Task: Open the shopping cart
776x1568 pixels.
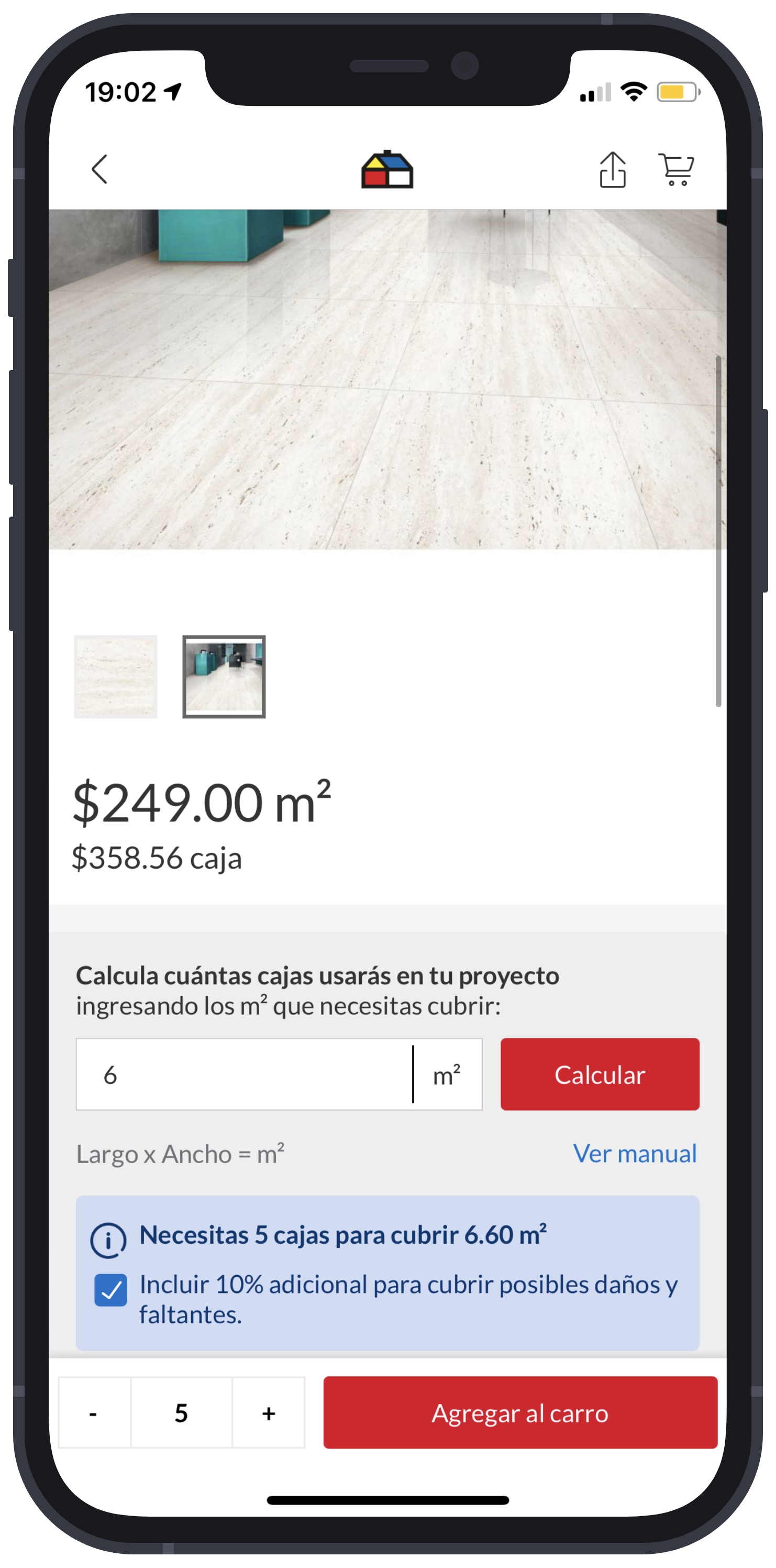Action: click(x=675, y=169)
